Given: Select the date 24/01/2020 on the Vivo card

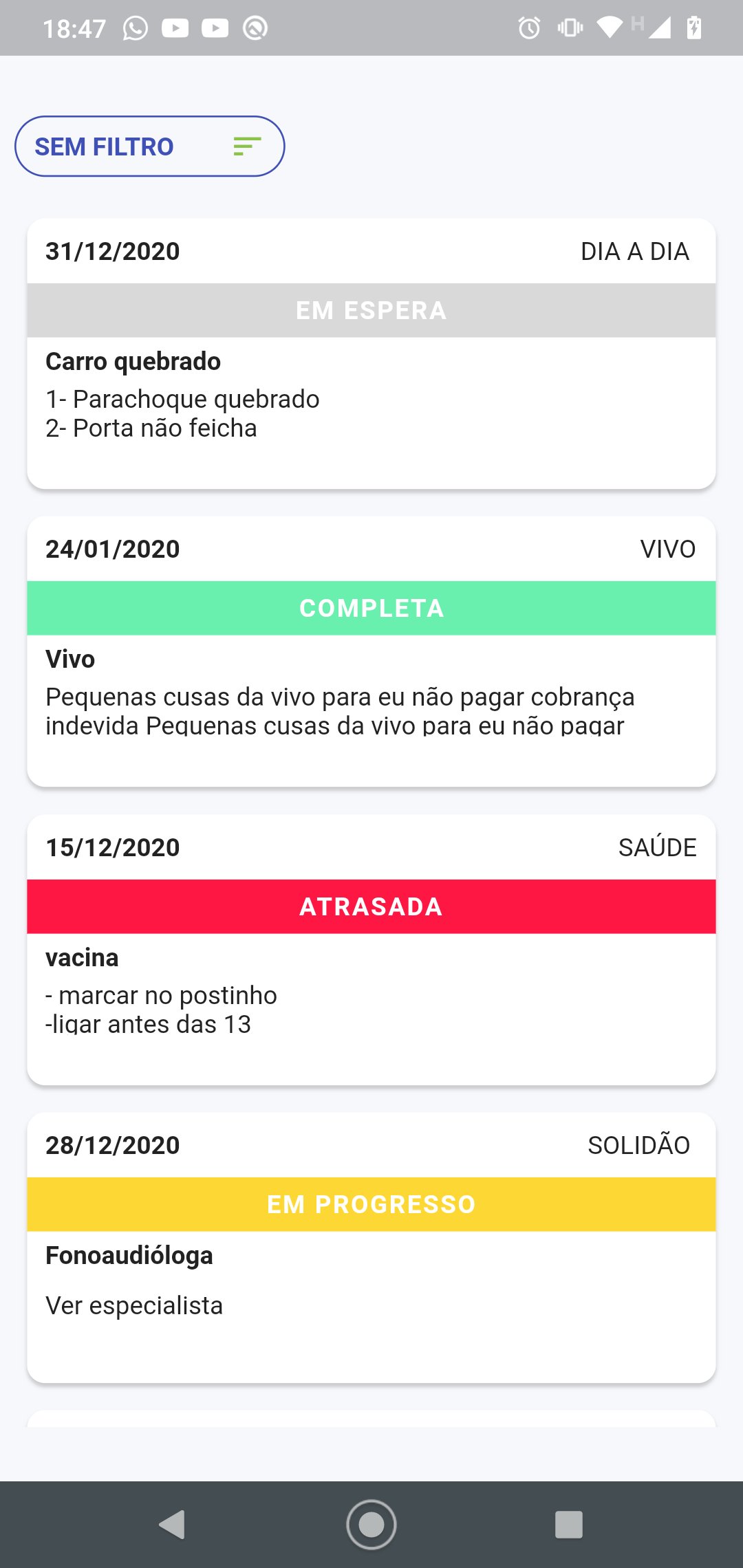Looking at the screenshot, I should 112,549.
